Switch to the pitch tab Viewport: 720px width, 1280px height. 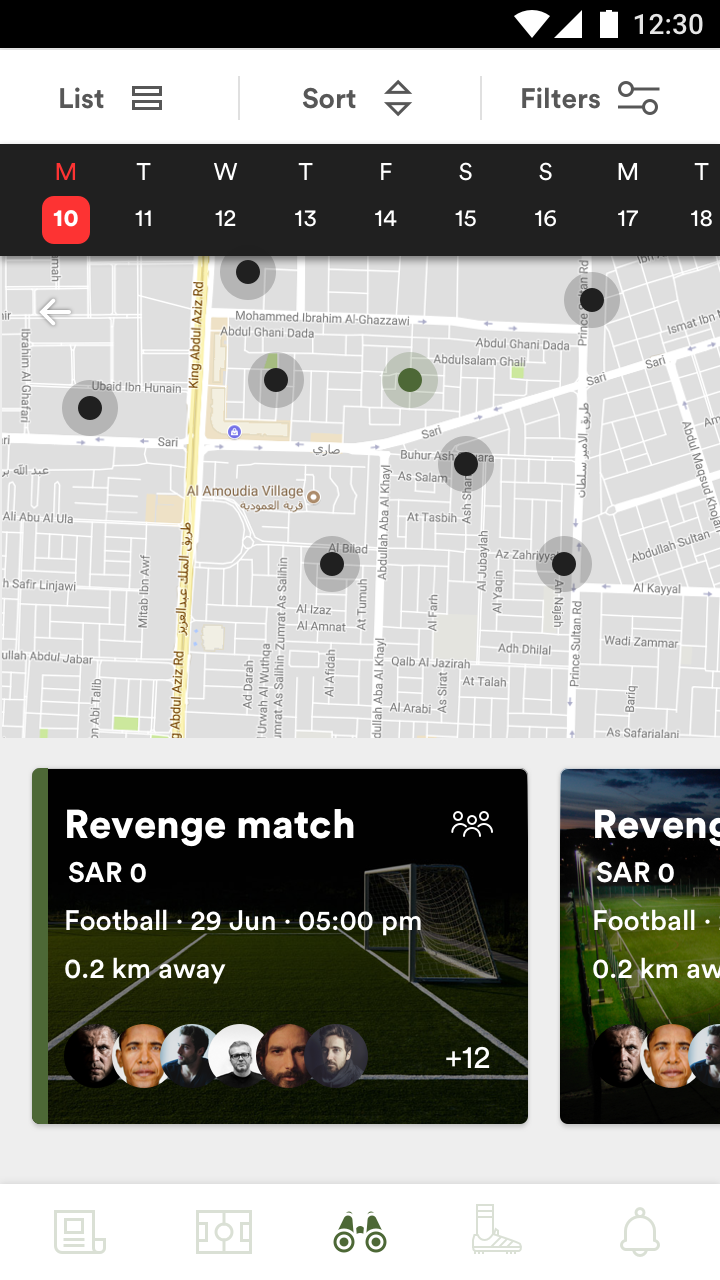(x=224, y=1231)
